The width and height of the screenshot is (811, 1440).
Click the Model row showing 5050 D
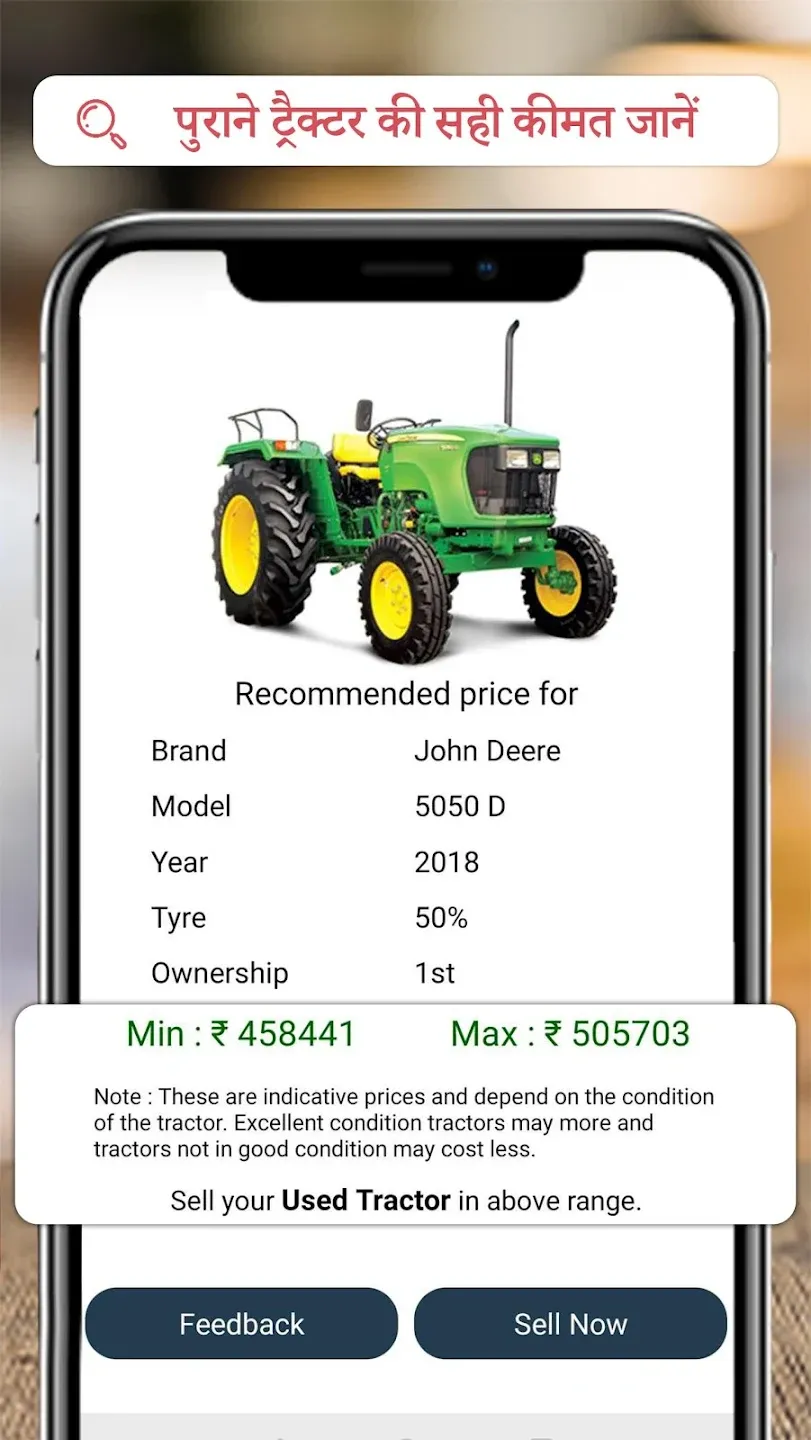pyautogui.click(x=461, y=807)
